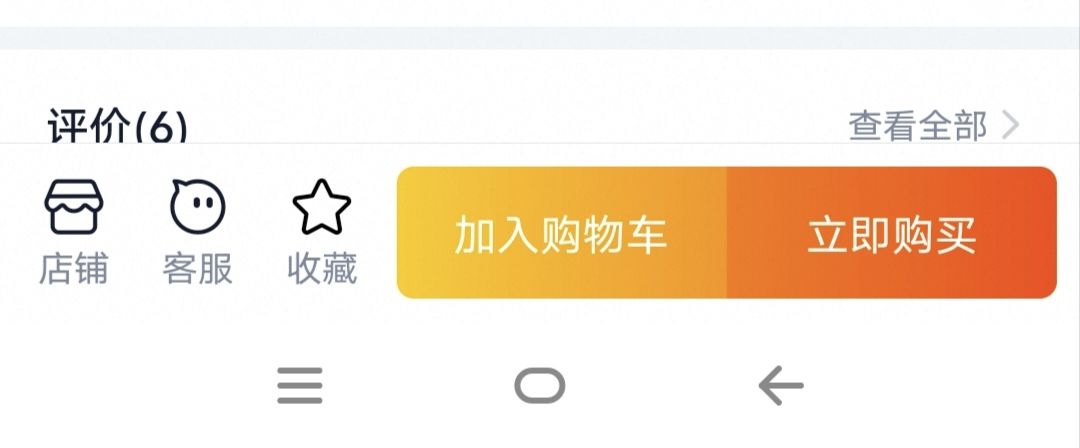
Task: Buy now with 立即购买
Action: pos(891,233)
